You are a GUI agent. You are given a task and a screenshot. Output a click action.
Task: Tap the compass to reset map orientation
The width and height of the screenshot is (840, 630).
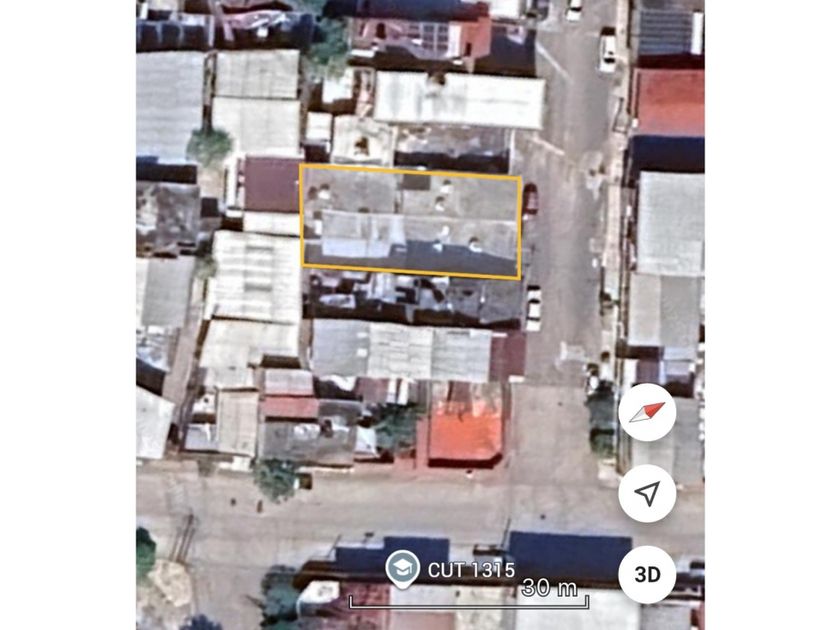pyautogui.click(x=647, y=411)
